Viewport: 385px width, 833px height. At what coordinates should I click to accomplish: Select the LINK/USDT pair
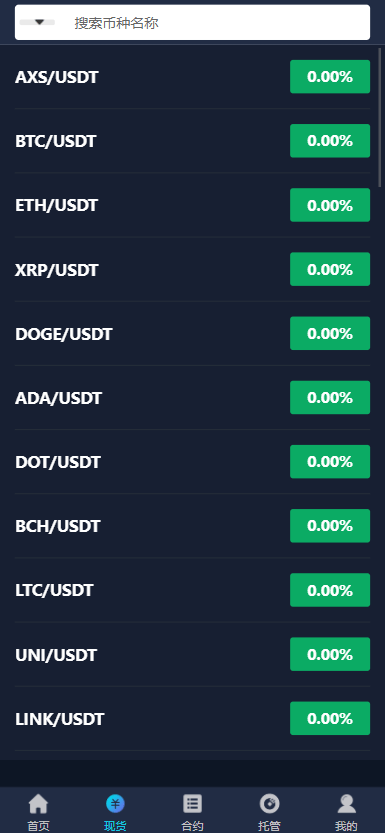192,719
